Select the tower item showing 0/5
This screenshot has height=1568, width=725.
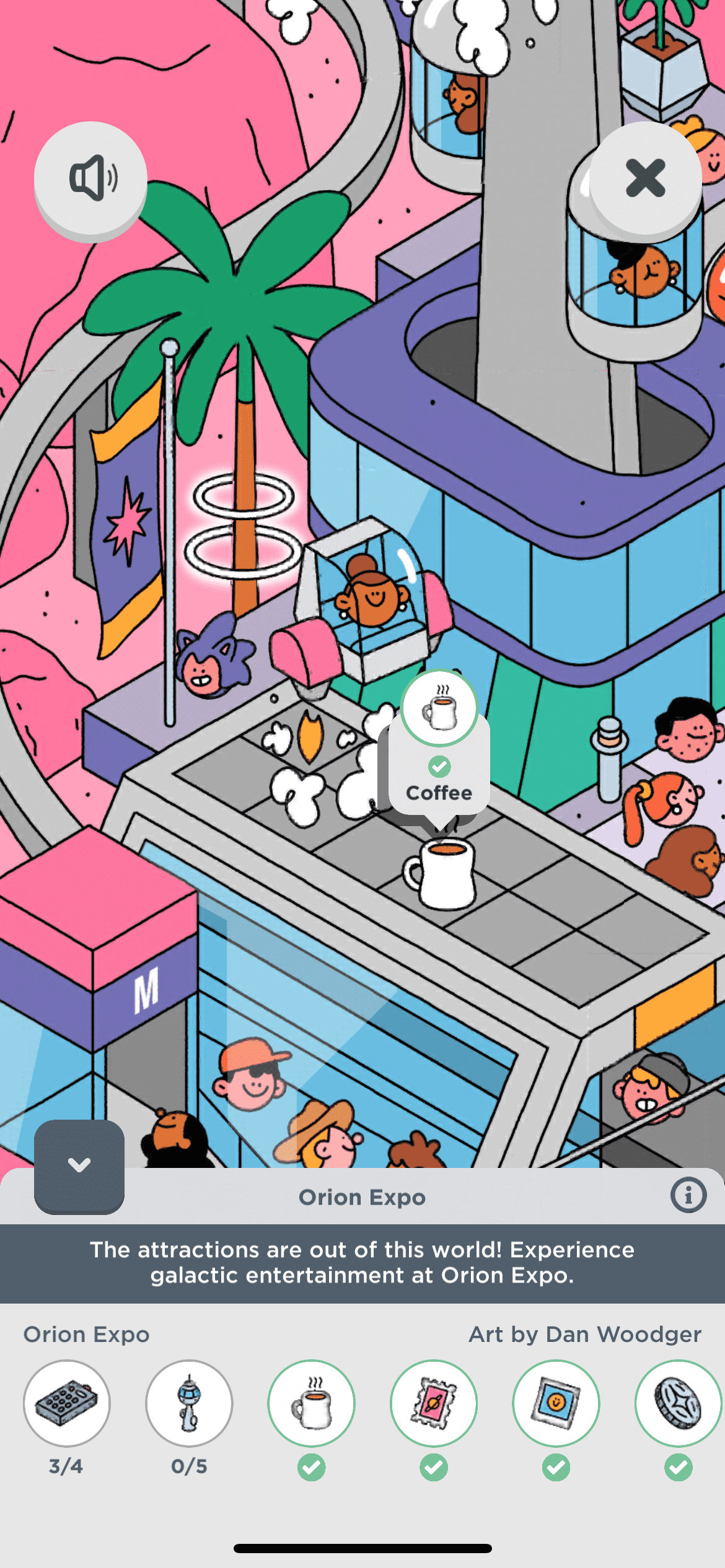coord(189,1403)
